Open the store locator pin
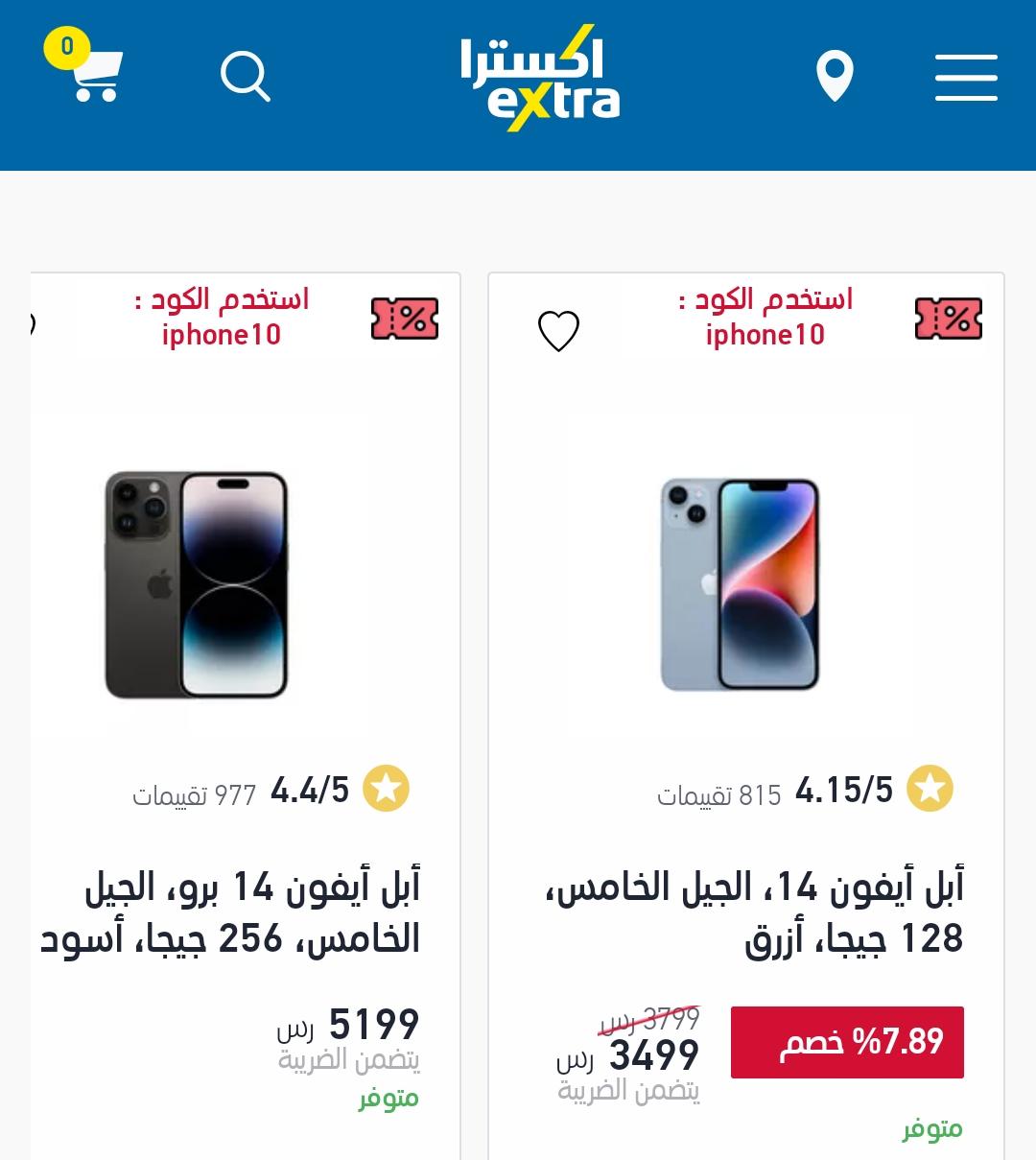 click(x=835, y=77)
